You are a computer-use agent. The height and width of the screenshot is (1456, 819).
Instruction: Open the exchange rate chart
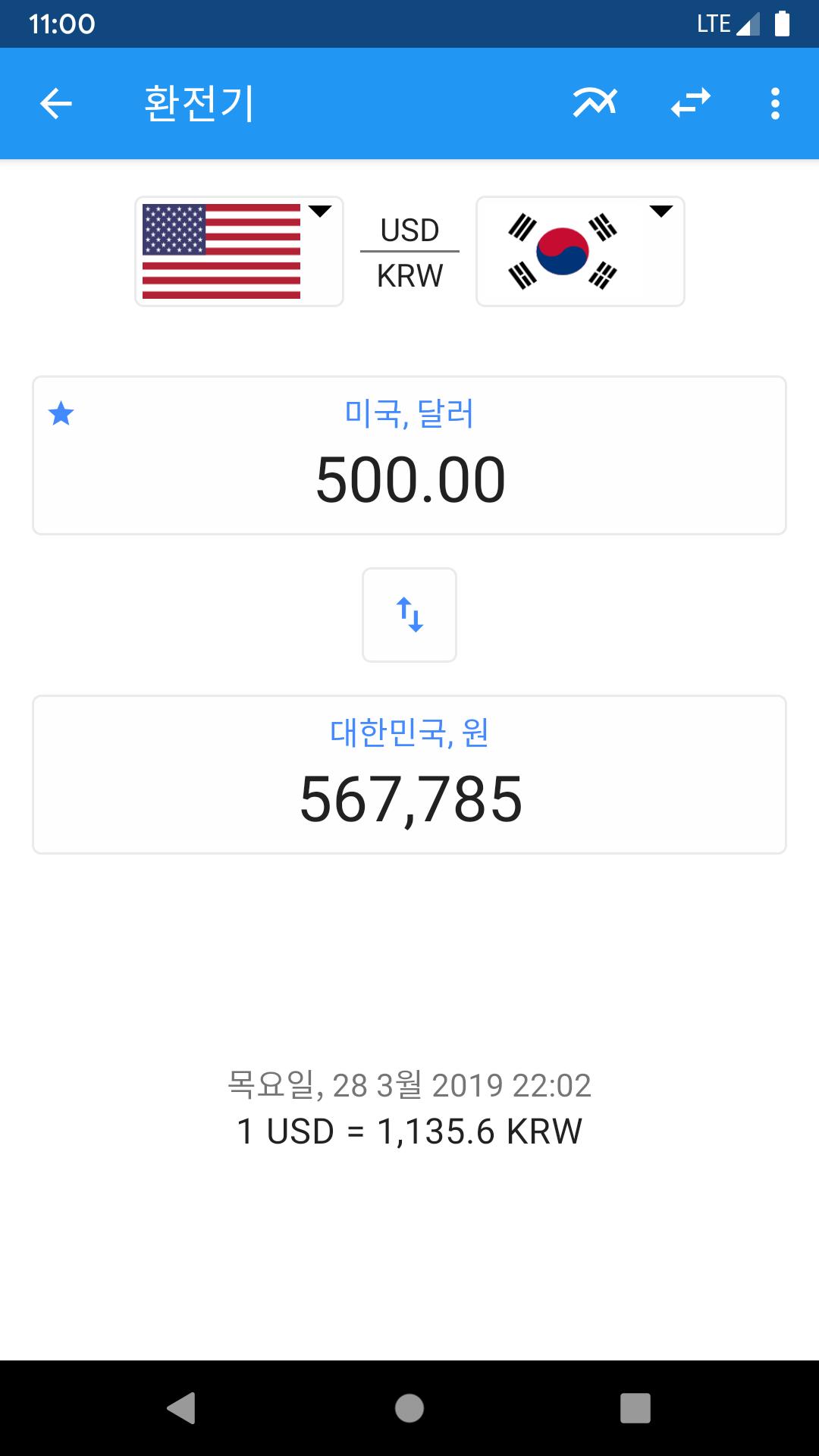[595, 102]
